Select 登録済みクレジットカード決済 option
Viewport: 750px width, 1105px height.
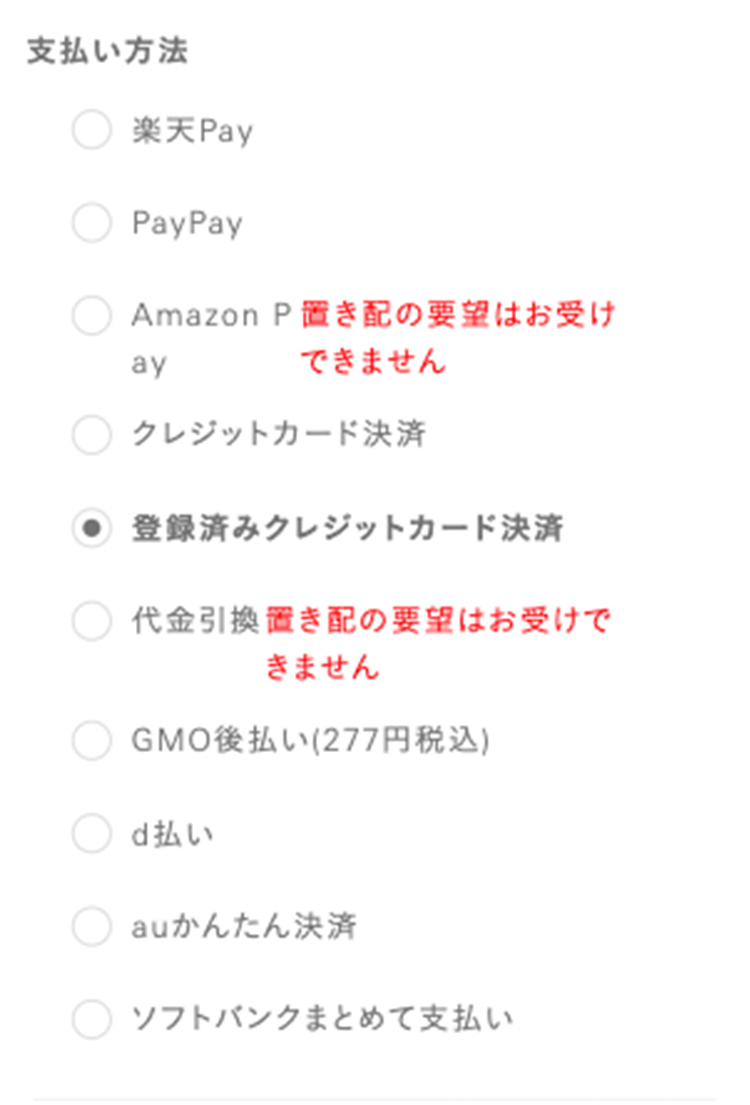(x=92, y=529)
